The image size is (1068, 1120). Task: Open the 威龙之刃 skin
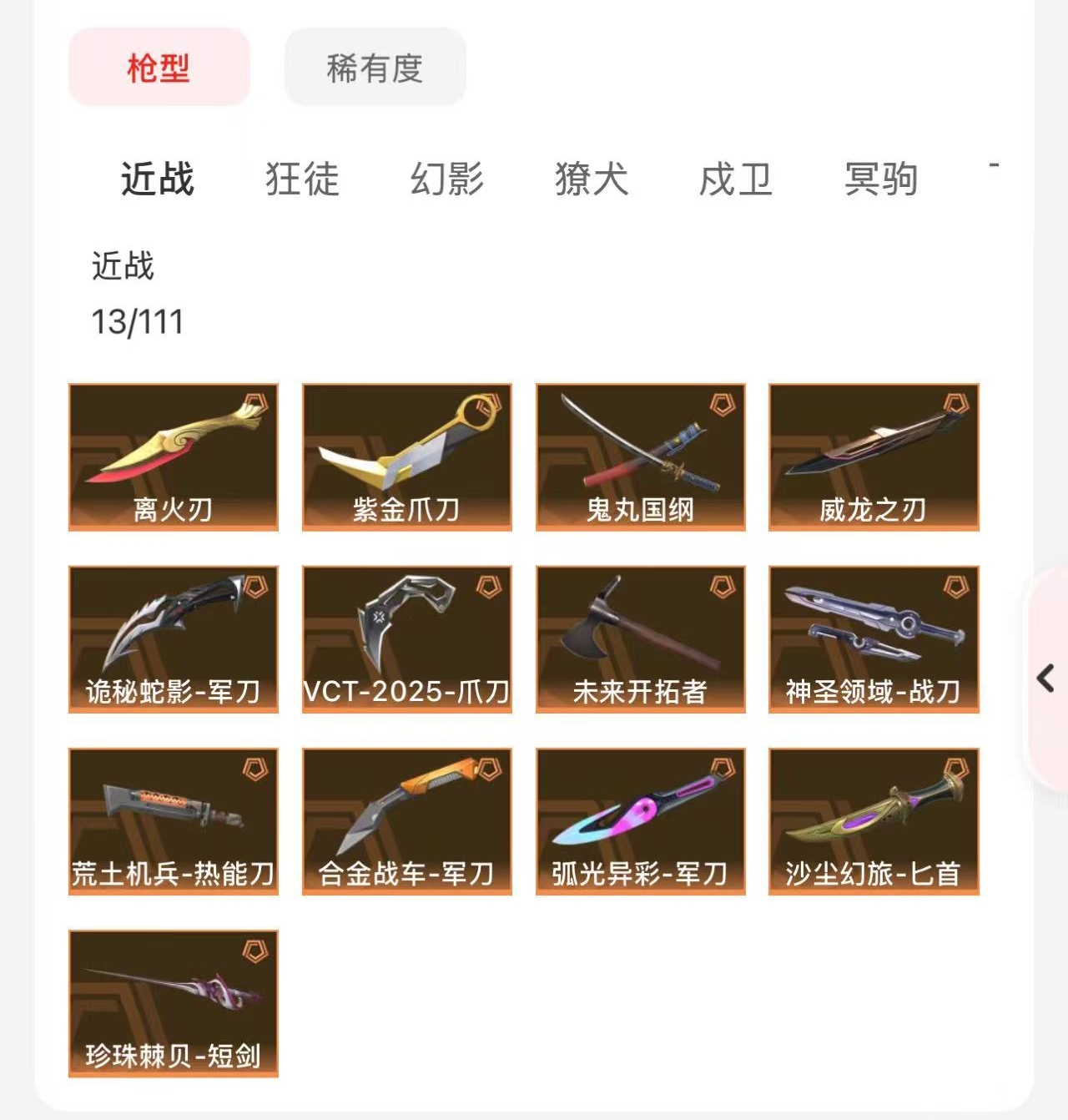coord(874,457)
